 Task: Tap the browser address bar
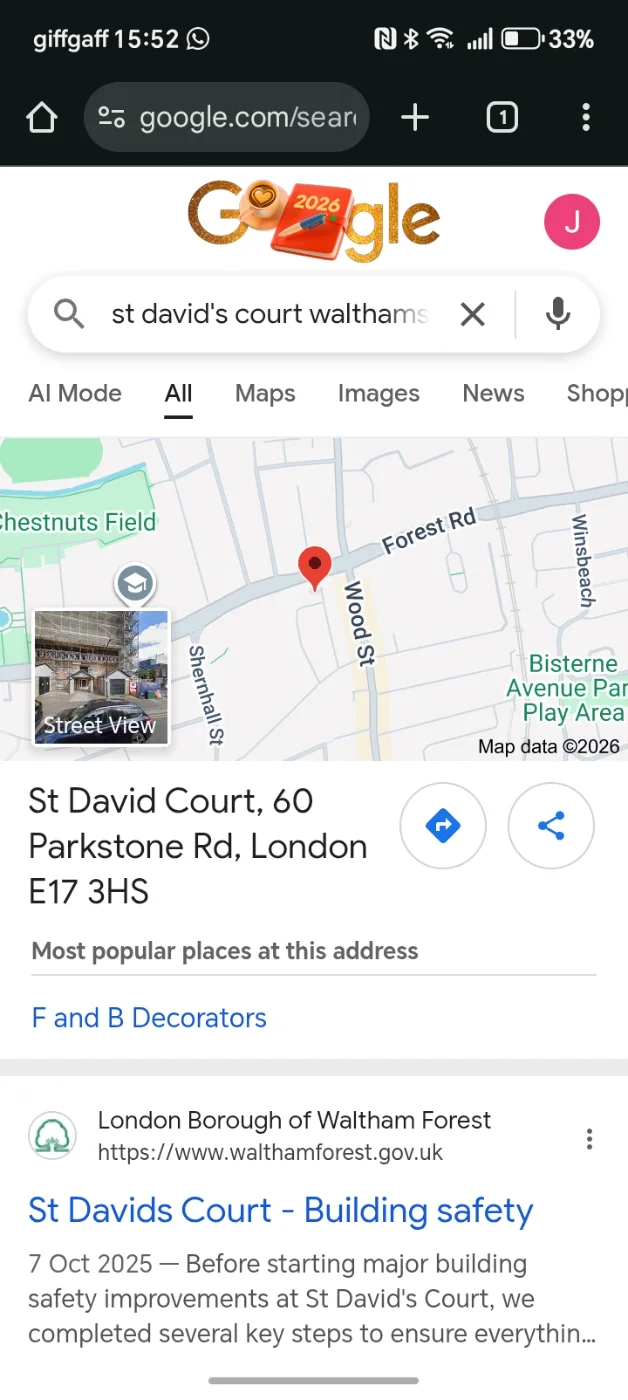click(227, 118)
